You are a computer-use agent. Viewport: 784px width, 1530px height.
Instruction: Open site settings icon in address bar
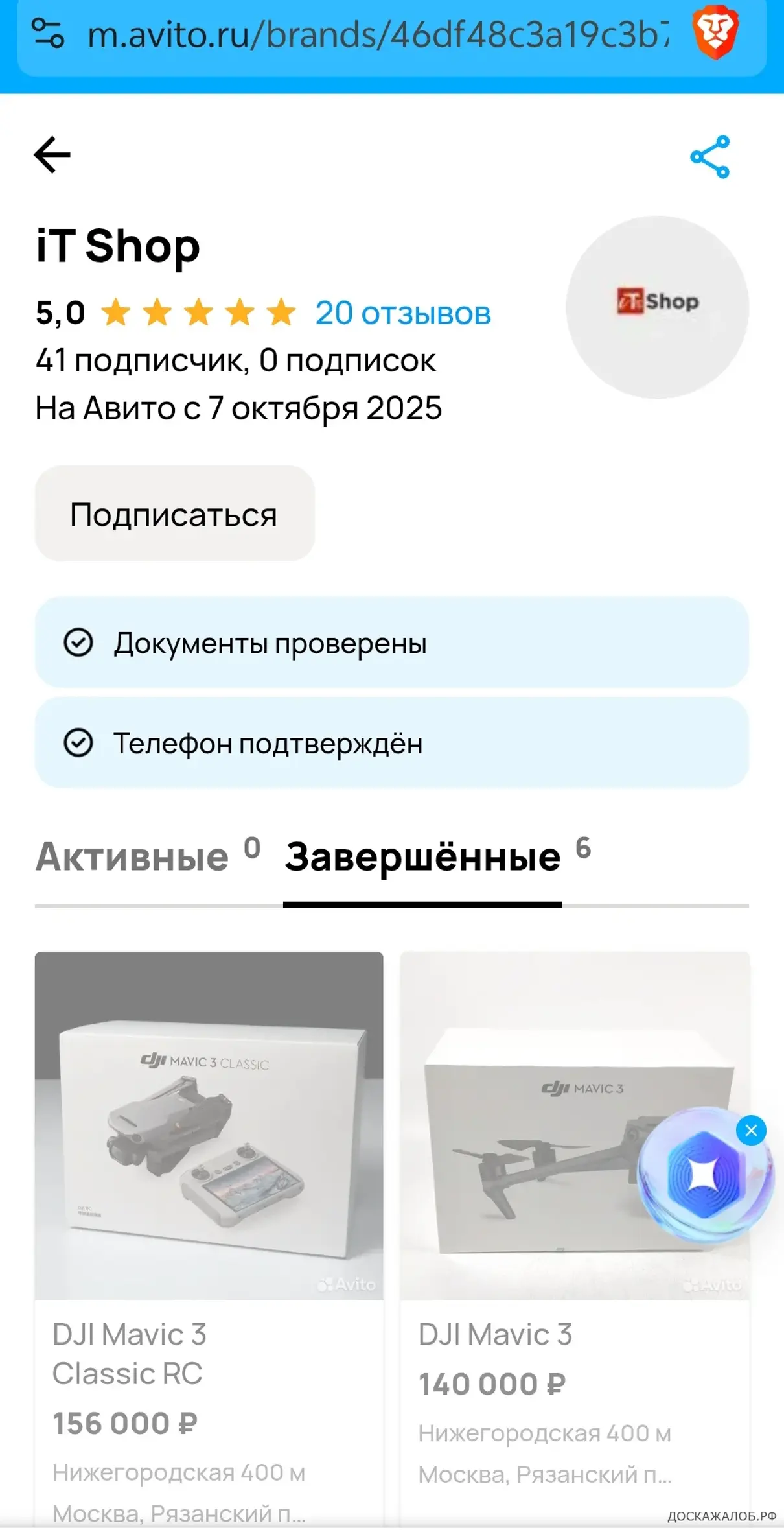pyautogui.click(x=49, y=34)
